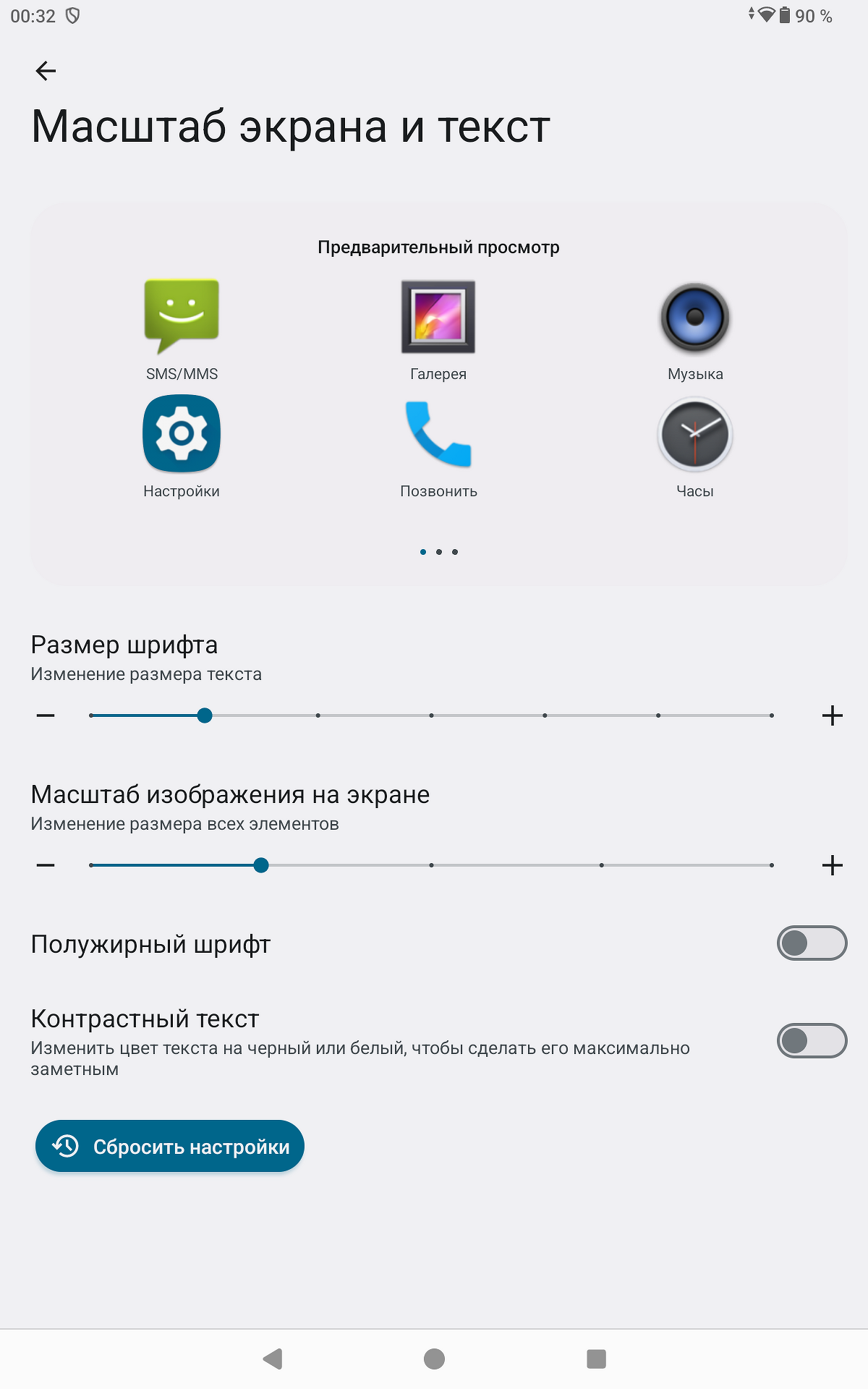Image resolution: width=868 pixels, height=1389 pixels.
Task: Tap the preview page indicator dots
Action: (438, 552)
